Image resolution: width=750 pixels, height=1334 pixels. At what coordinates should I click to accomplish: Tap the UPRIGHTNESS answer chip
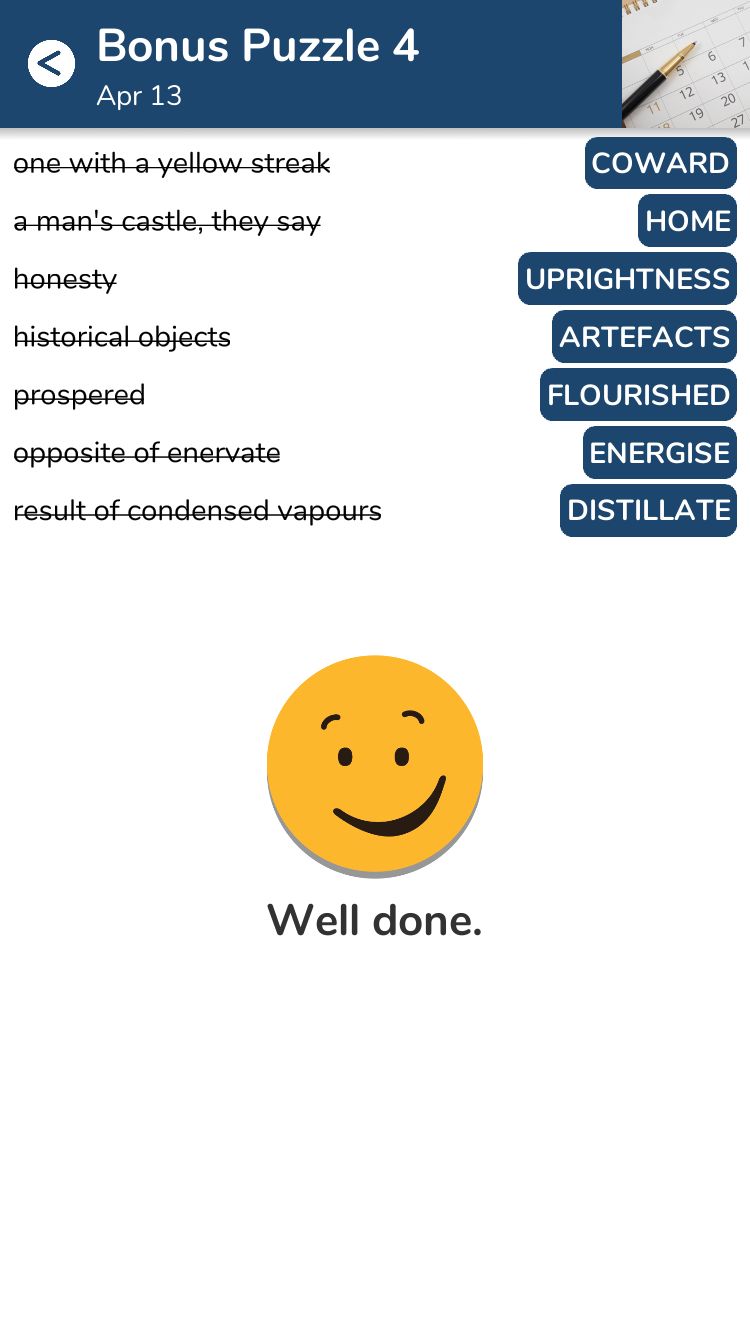pos(627,279)
